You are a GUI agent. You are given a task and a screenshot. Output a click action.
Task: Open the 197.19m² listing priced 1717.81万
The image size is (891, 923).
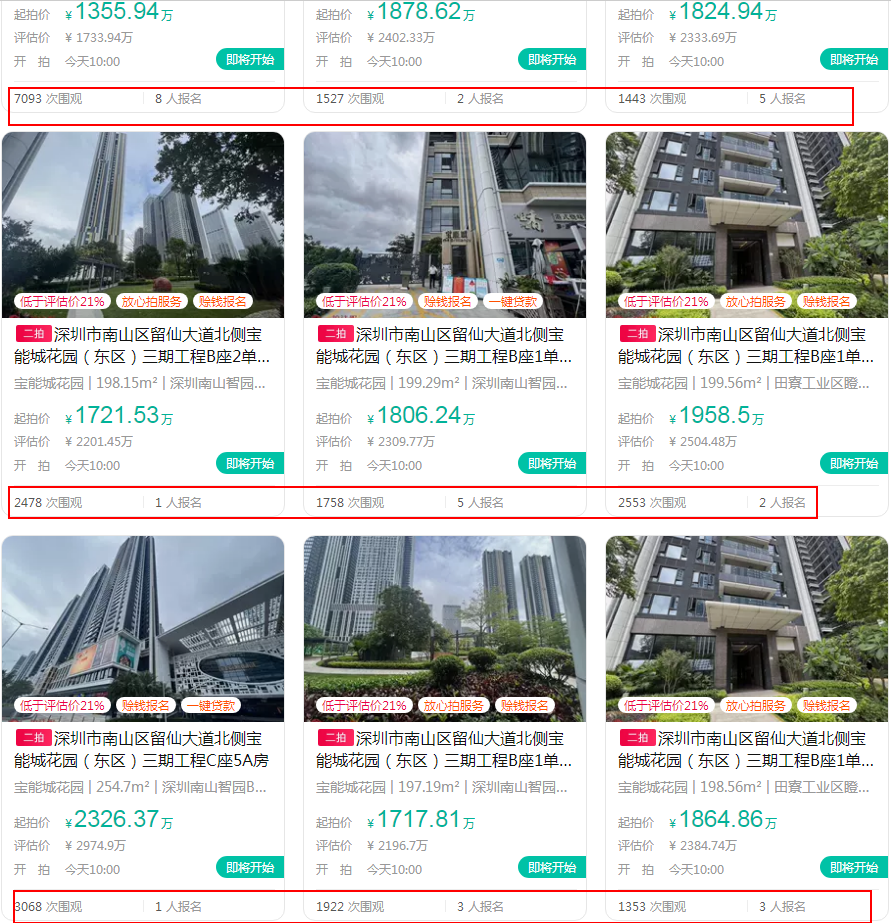tap(444, 749)
